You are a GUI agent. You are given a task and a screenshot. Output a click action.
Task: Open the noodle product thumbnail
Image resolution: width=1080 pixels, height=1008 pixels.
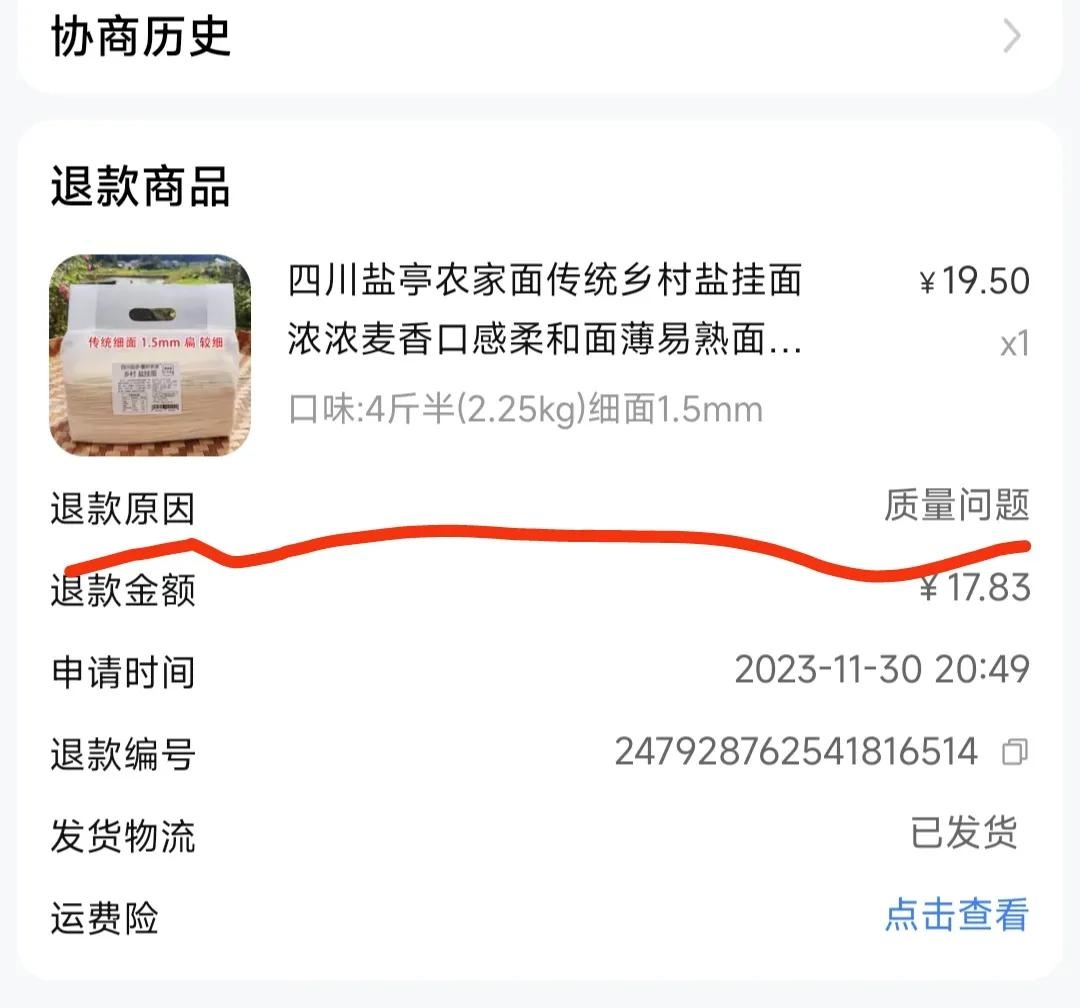tap(150, 354)
